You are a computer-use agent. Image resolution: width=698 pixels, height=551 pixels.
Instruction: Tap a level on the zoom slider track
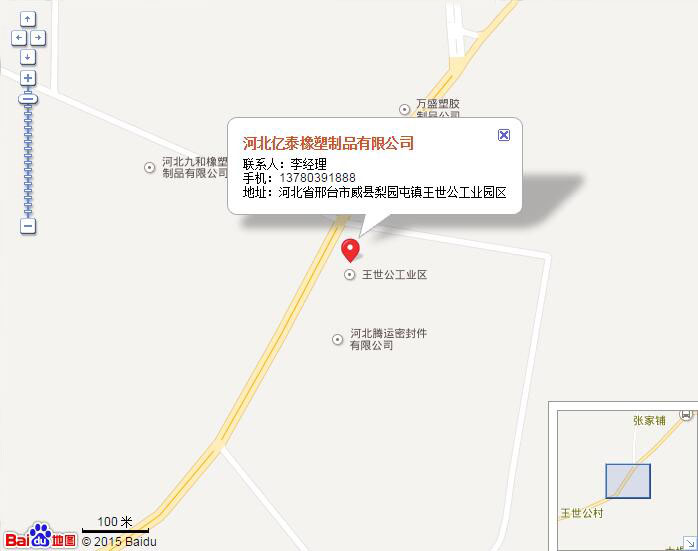click(28, 160)
